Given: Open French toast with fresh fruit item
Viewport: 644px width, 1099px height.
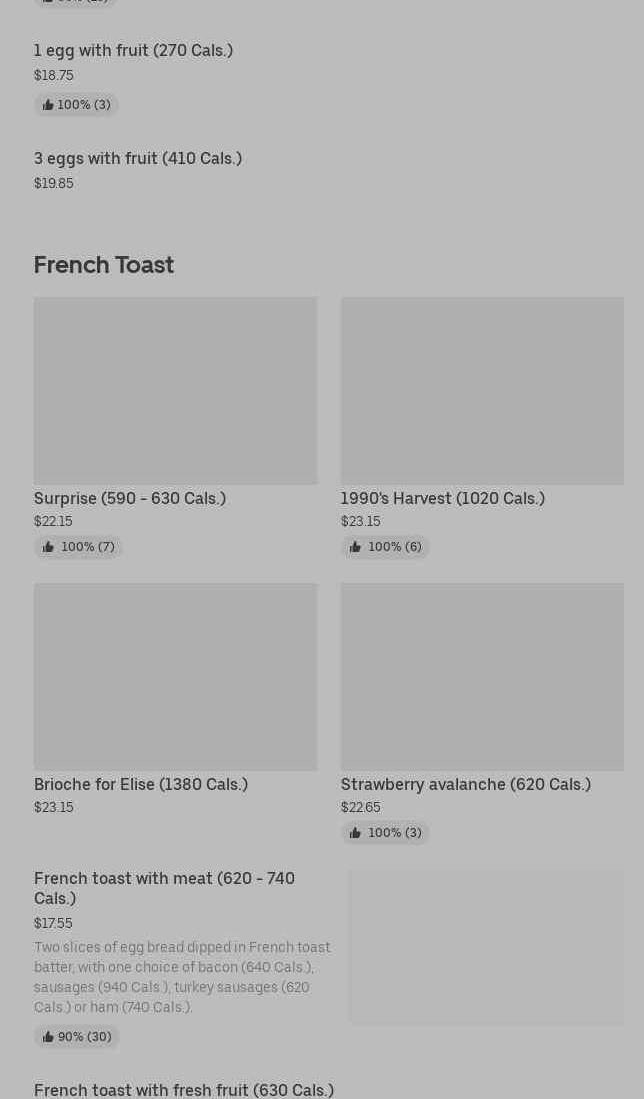Looking at the screenshot, I should [x=184, y=1090].
